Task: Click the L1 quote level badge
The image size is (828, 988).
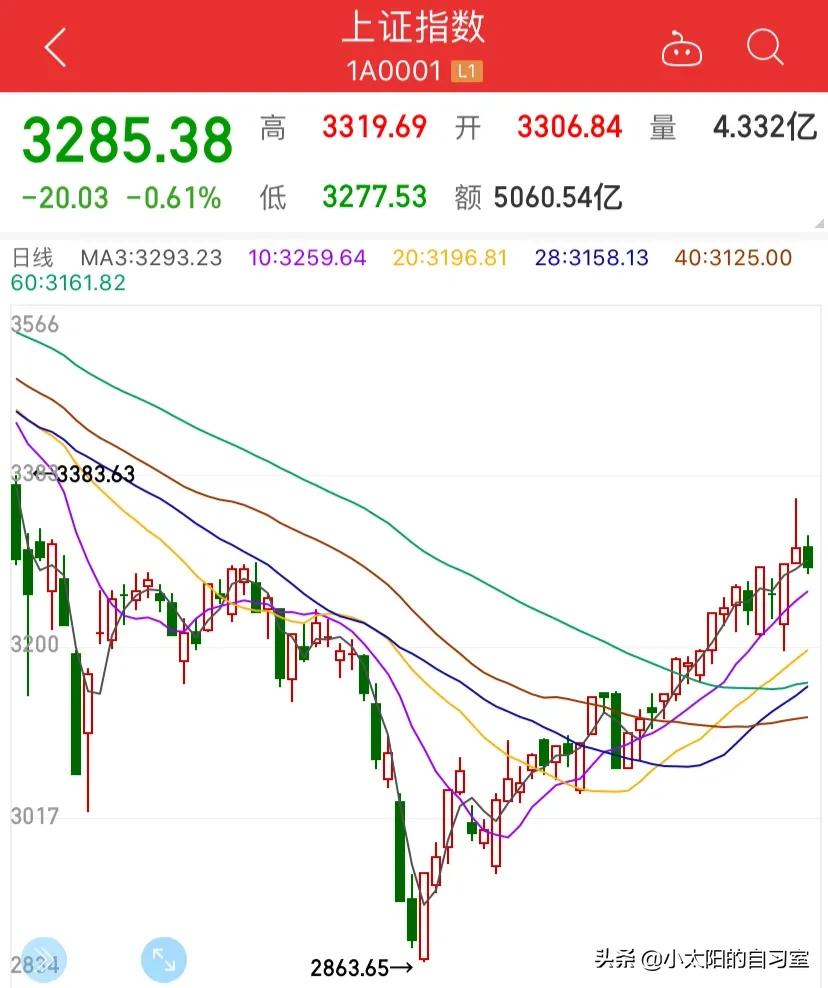Action: pos(466,70)
